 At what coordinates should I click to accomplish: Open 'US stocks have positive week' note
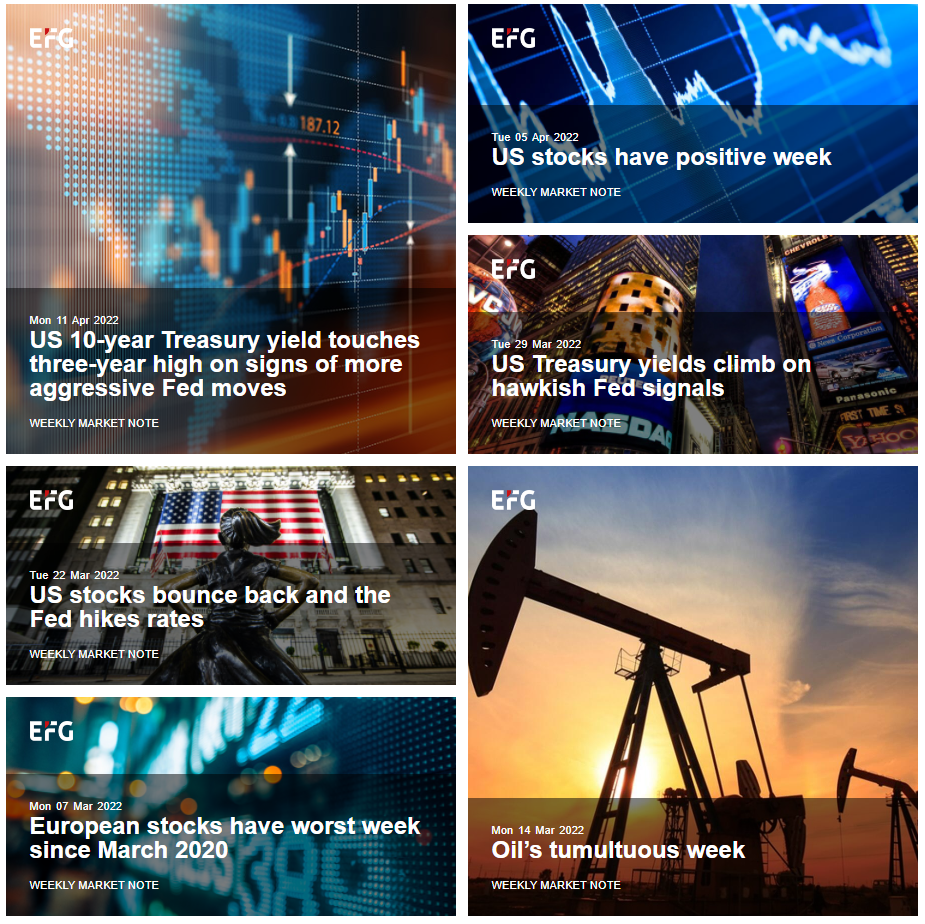click(x=661, y=158)
